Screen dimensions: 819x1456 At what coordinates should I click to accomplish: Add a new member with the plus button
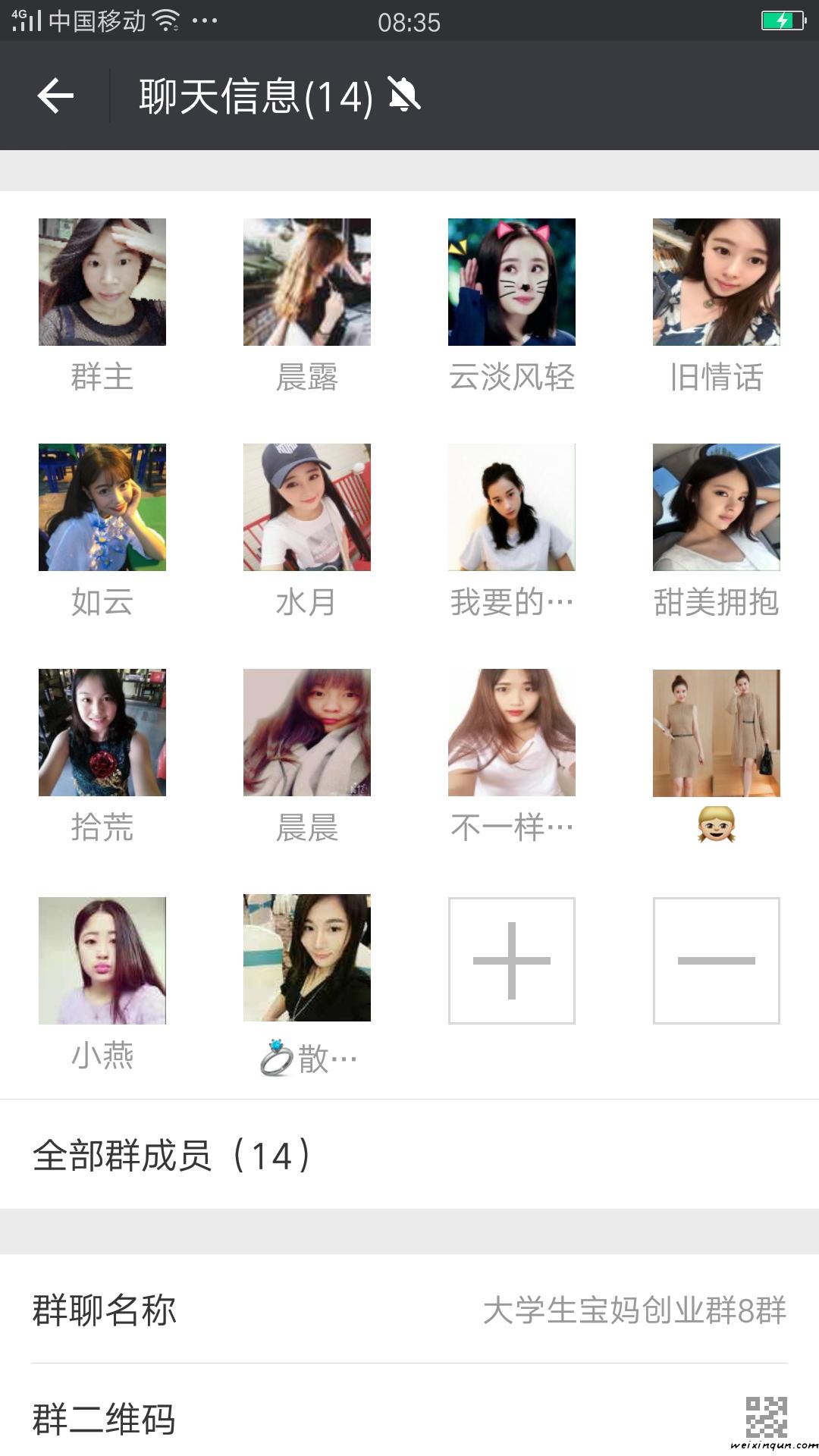tap(512, 961)
